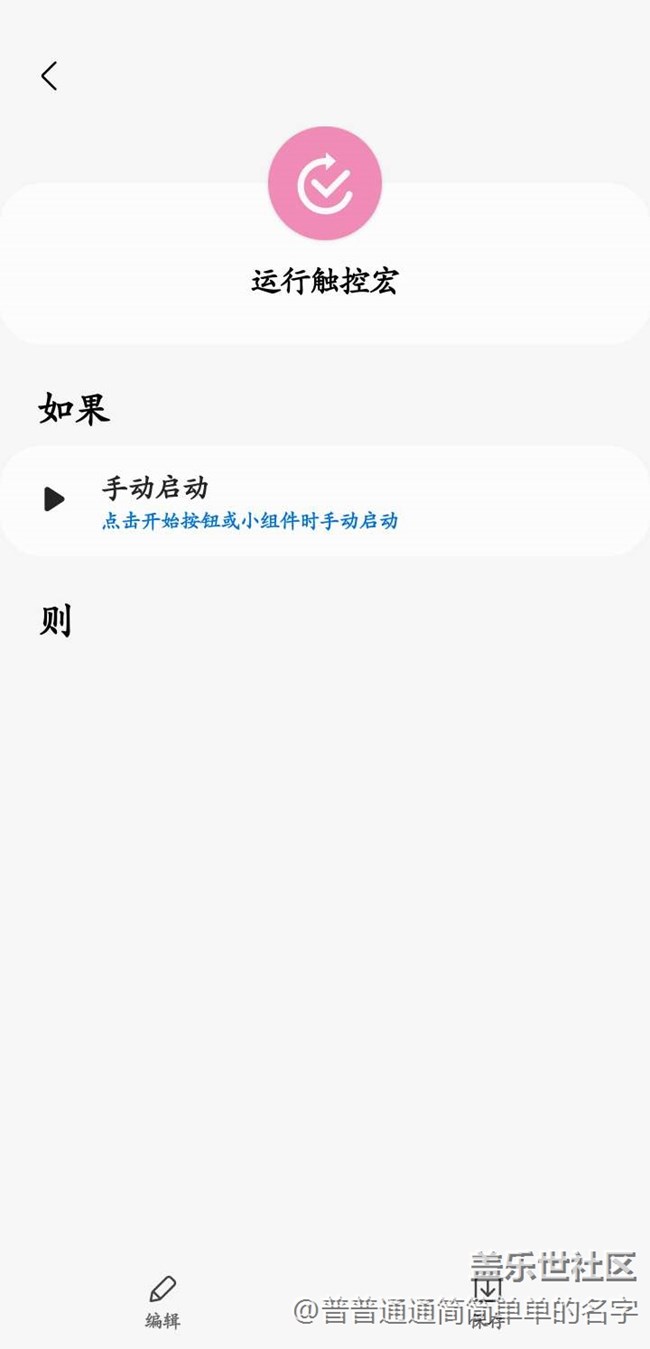
Task: Go back using the top-left arrow
Action: click(49, 76)
